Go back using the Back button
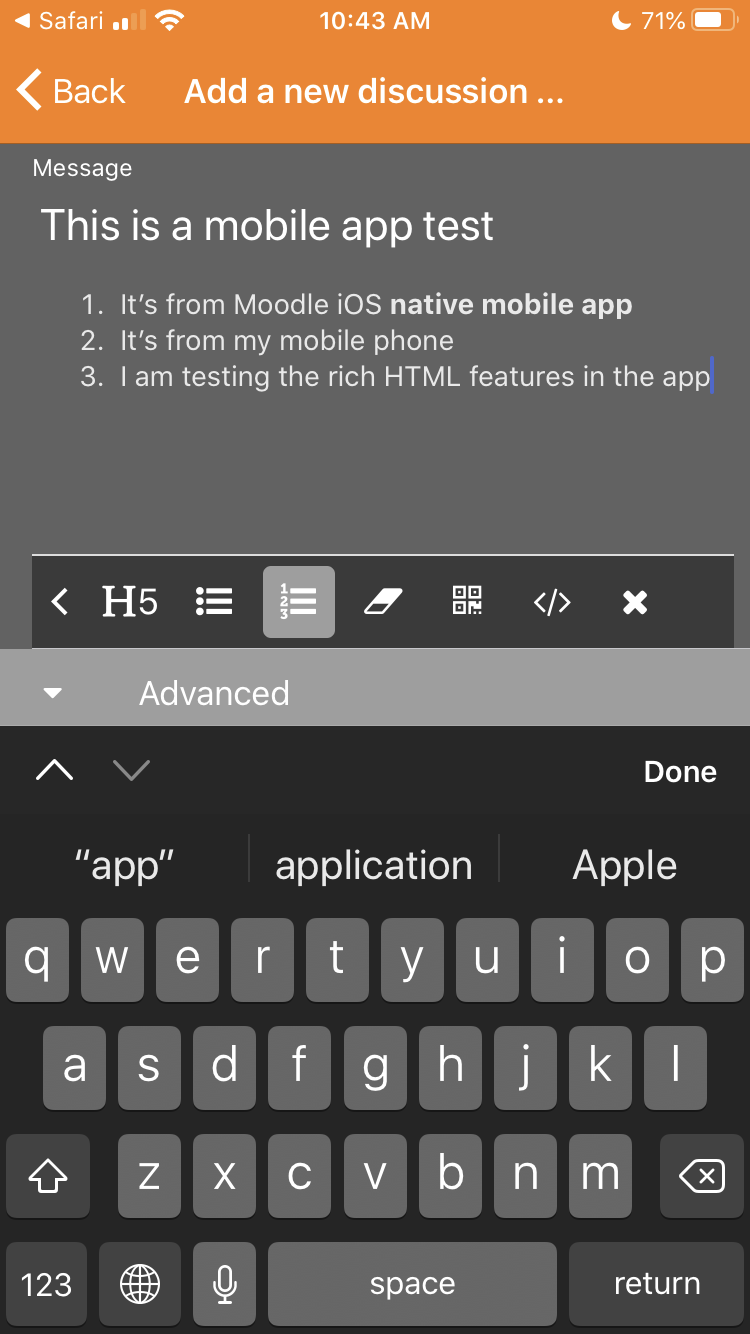The height and width of the screenshot is (1334, 750). [x=71, y=91]
